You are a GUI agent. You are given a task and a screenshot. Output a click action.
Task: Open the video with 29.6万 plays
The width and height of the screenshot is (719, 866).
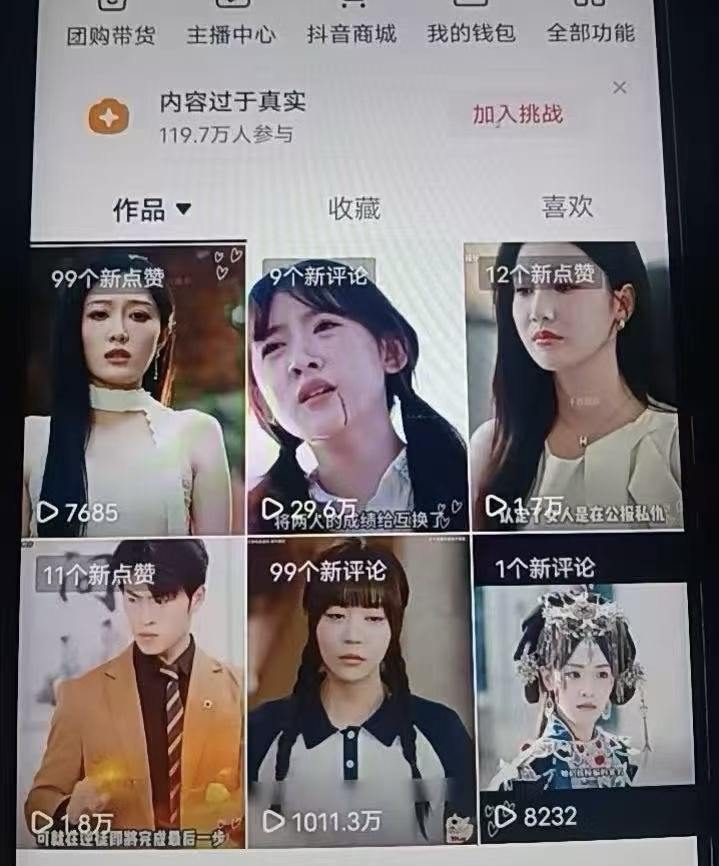pyautogui.click(x=356, y=390)
